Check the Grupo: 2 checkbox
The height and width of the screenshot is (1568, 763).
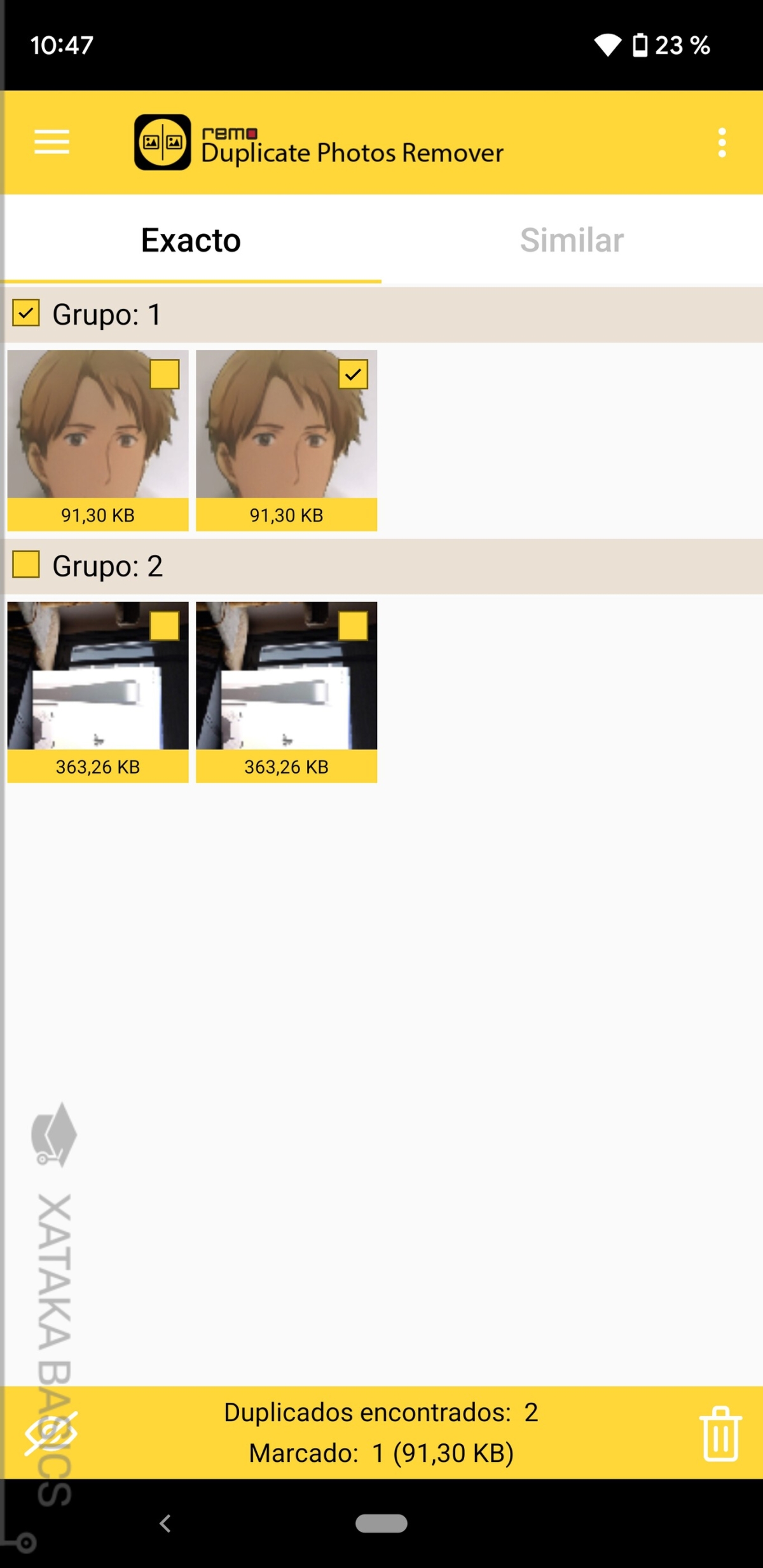[x=26, y=564]
